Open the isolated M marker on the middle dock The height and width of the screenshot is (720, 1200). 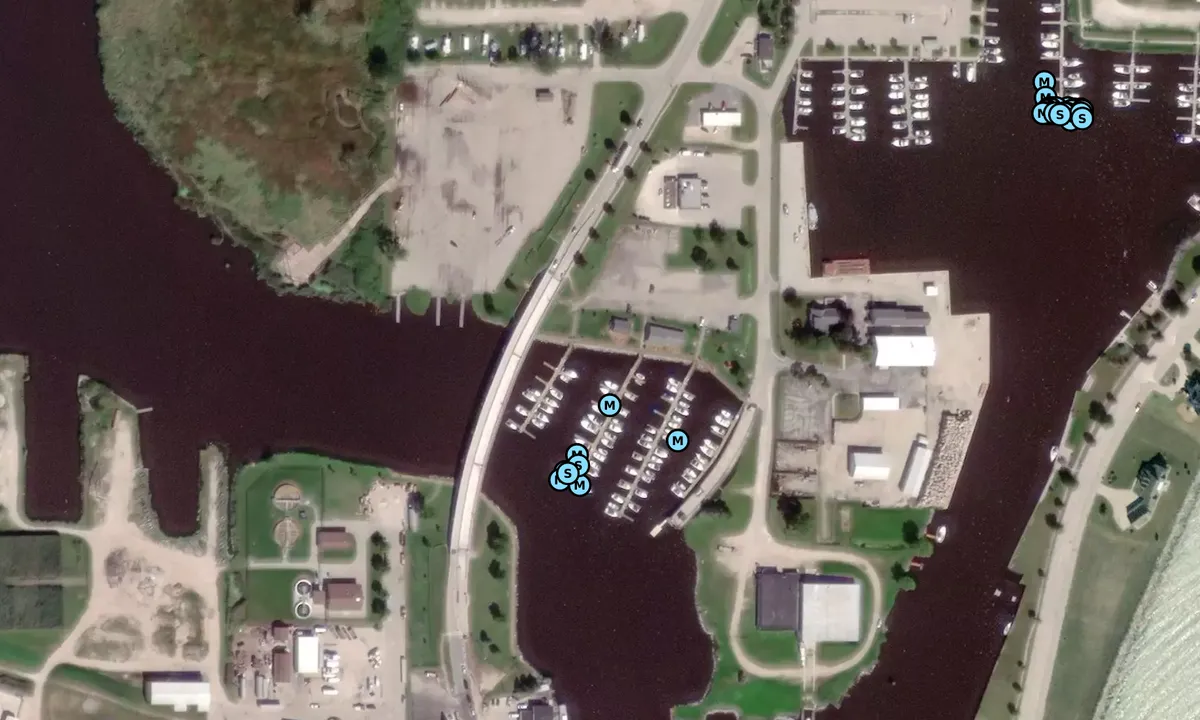tap(609, 405)
